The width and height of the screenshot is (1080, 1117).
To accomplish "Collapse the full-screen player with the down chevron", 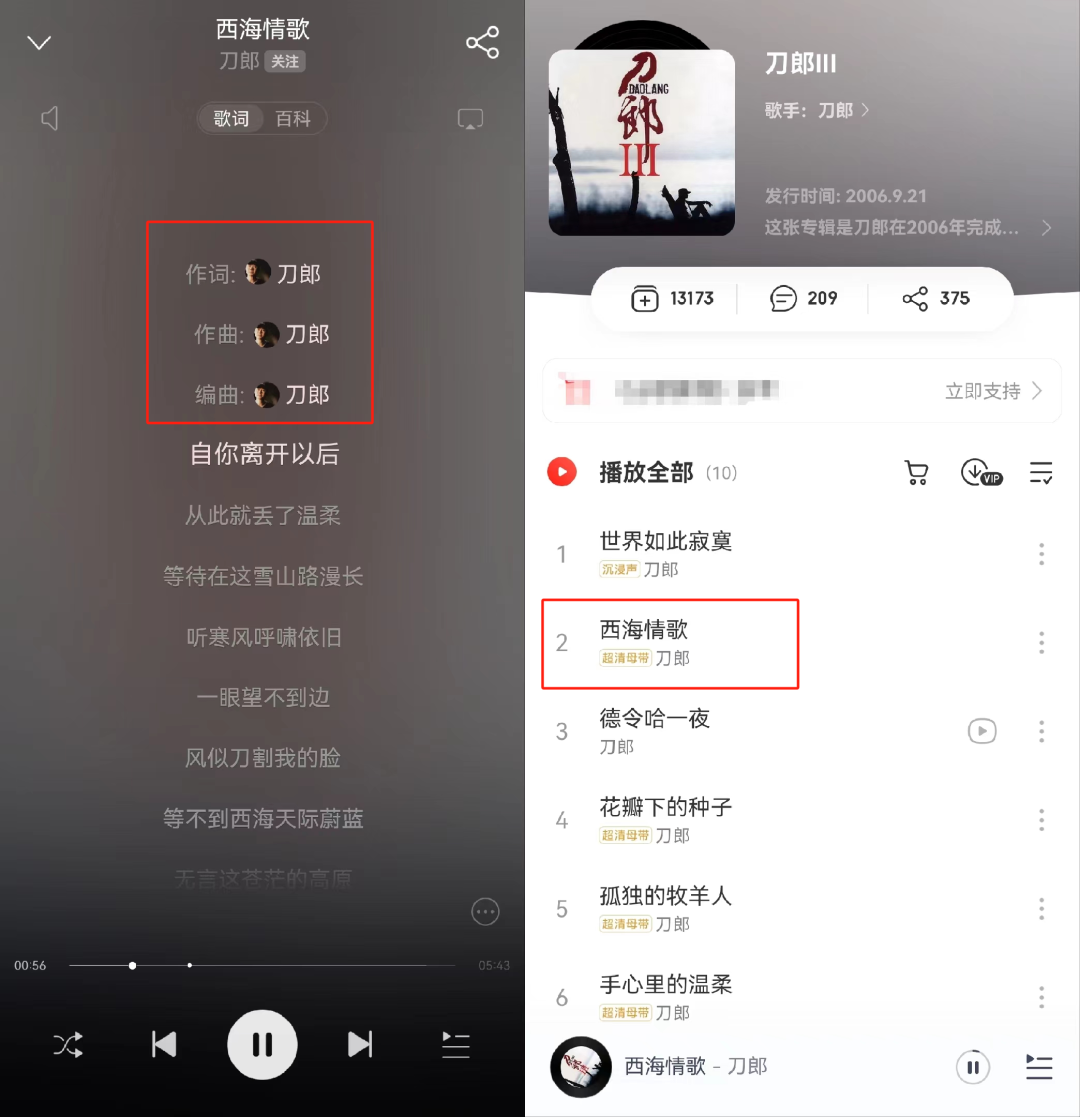I will point(39,43).
